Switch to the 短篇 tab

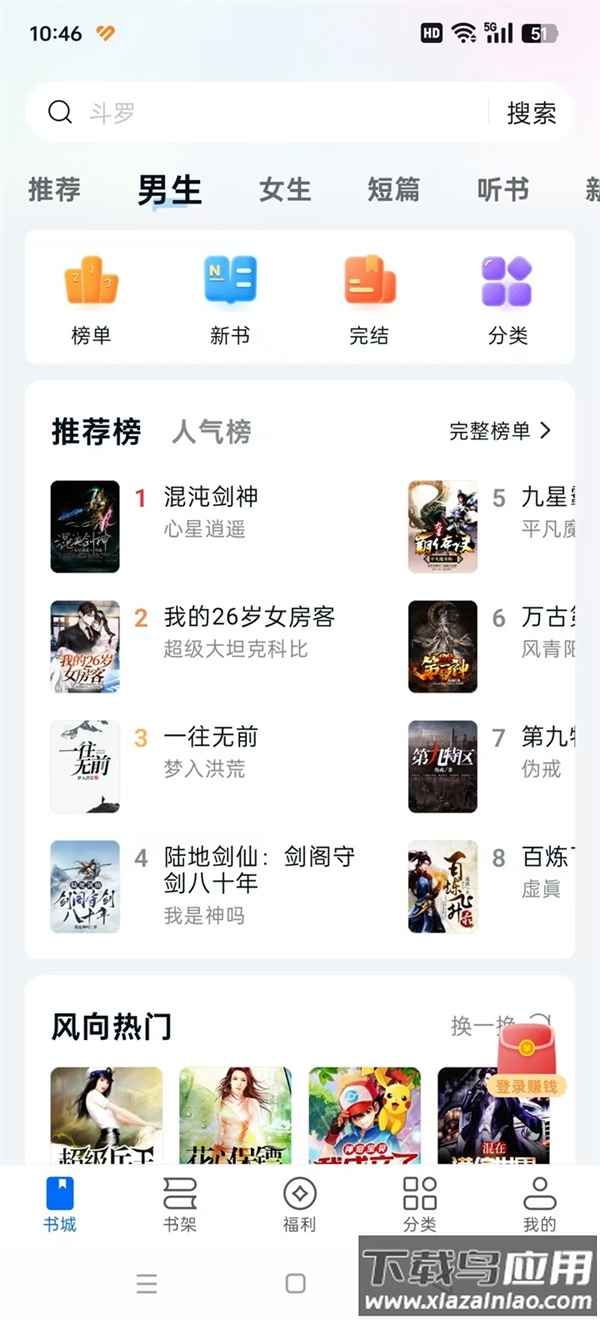[393, 189]
